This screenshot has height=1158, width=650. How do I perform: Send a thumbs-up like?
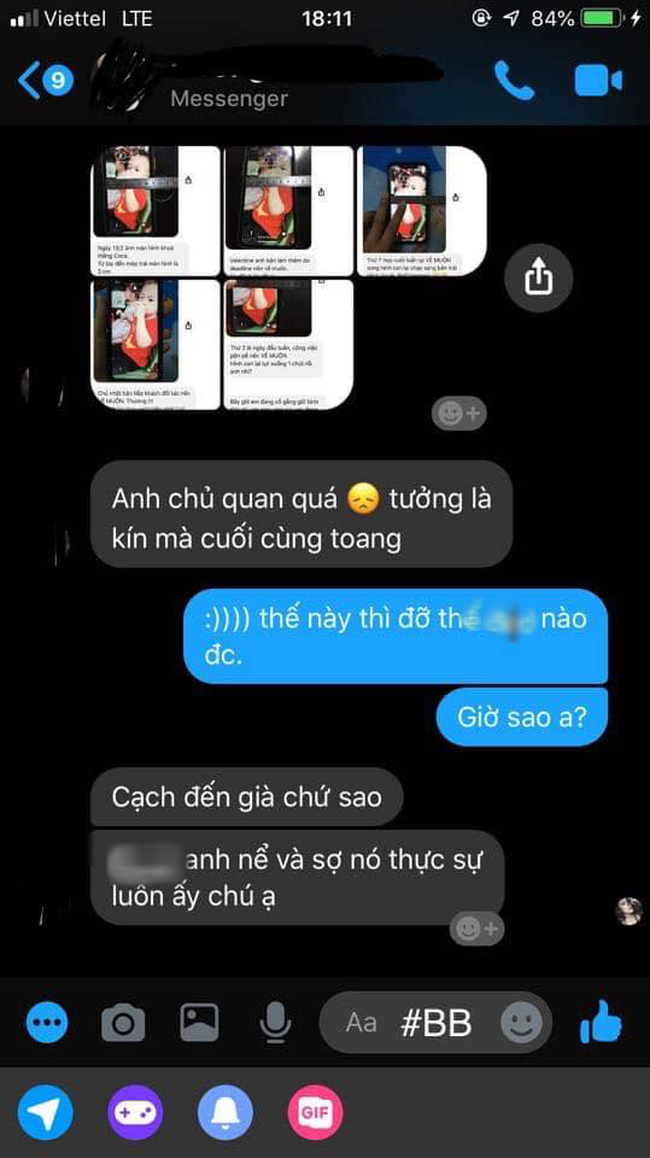[601, 1022]
